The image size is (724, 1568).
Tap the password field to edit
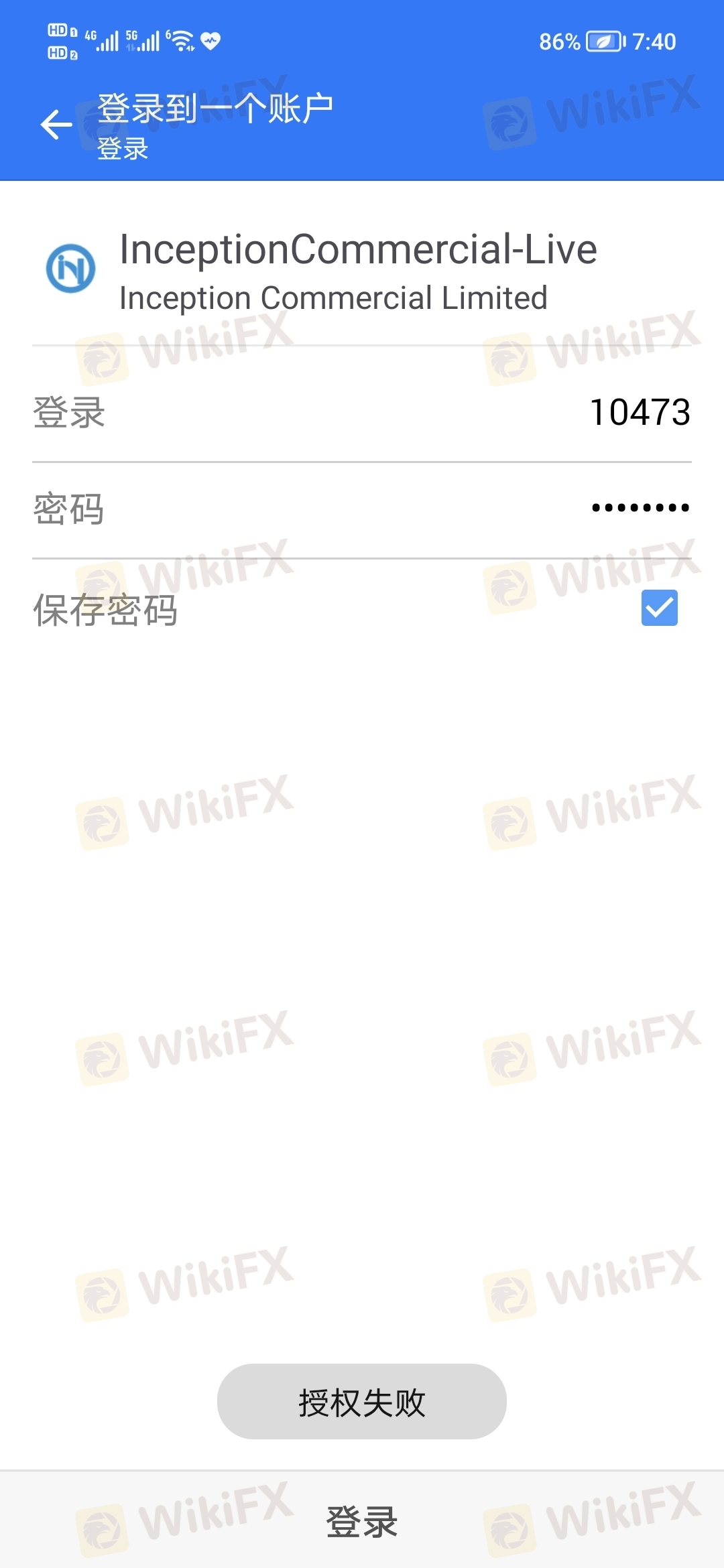pyautogui.click(x=362, y=509)
